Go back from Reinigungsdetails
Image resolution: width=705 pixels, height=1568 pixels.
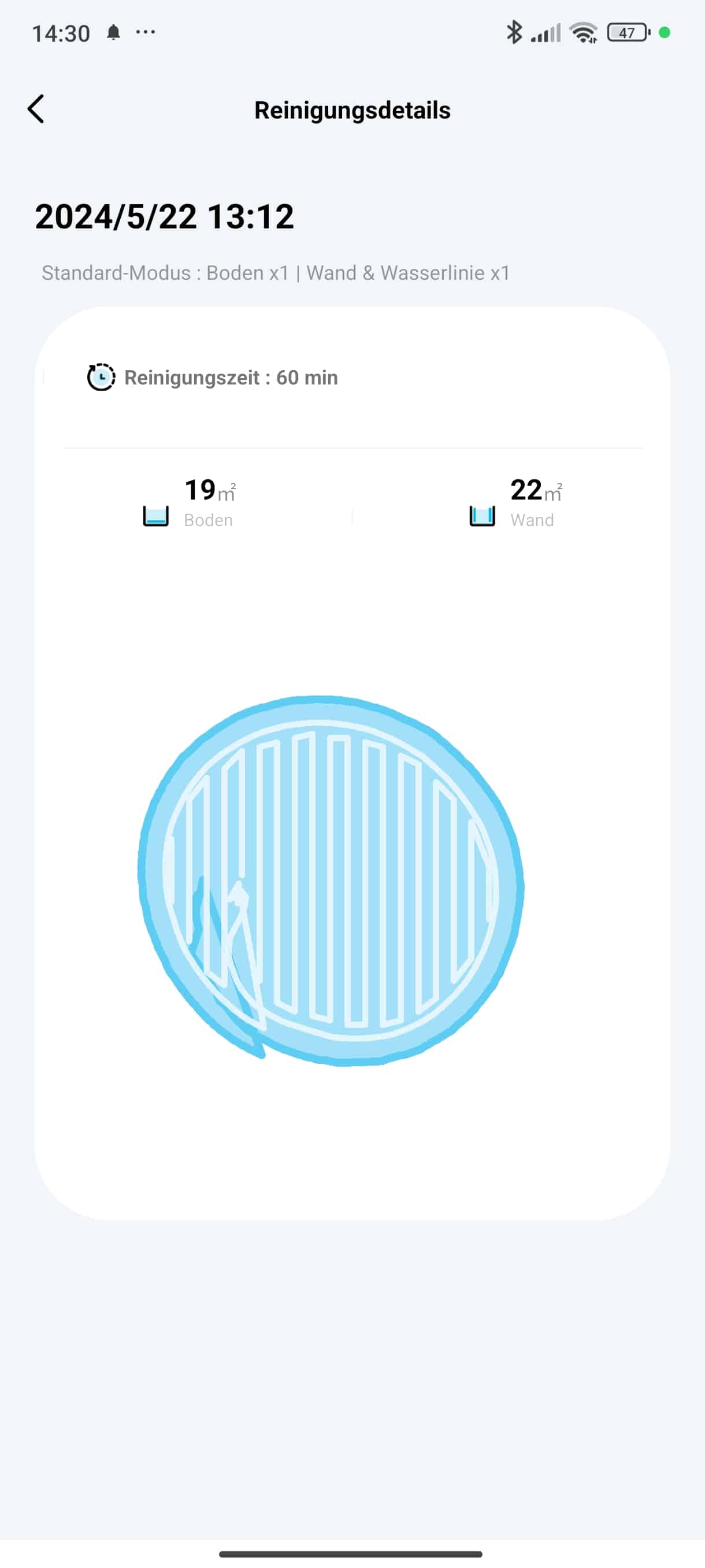pos(36,110)
